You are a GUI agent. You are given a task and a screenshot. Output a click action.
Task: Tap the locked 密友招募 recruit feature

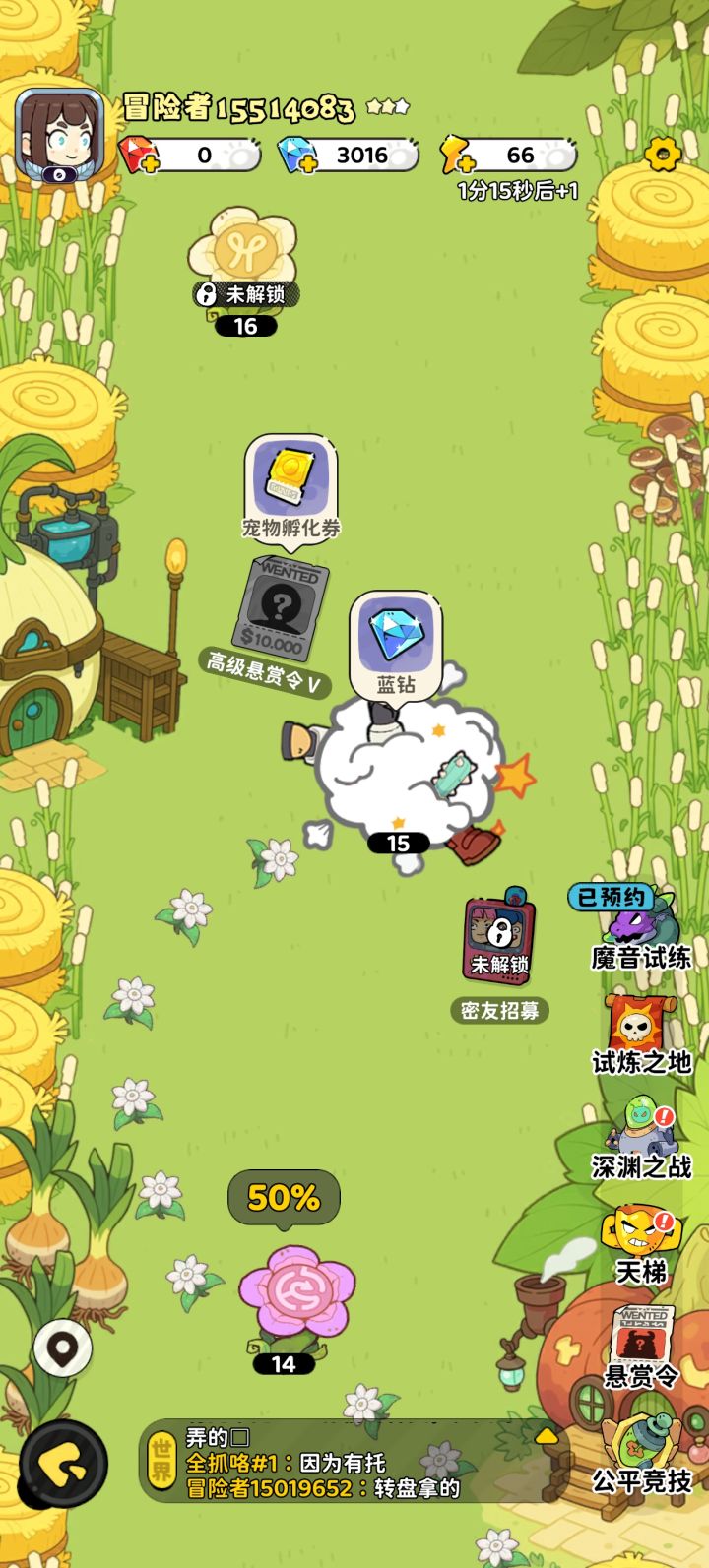[500, 937]
